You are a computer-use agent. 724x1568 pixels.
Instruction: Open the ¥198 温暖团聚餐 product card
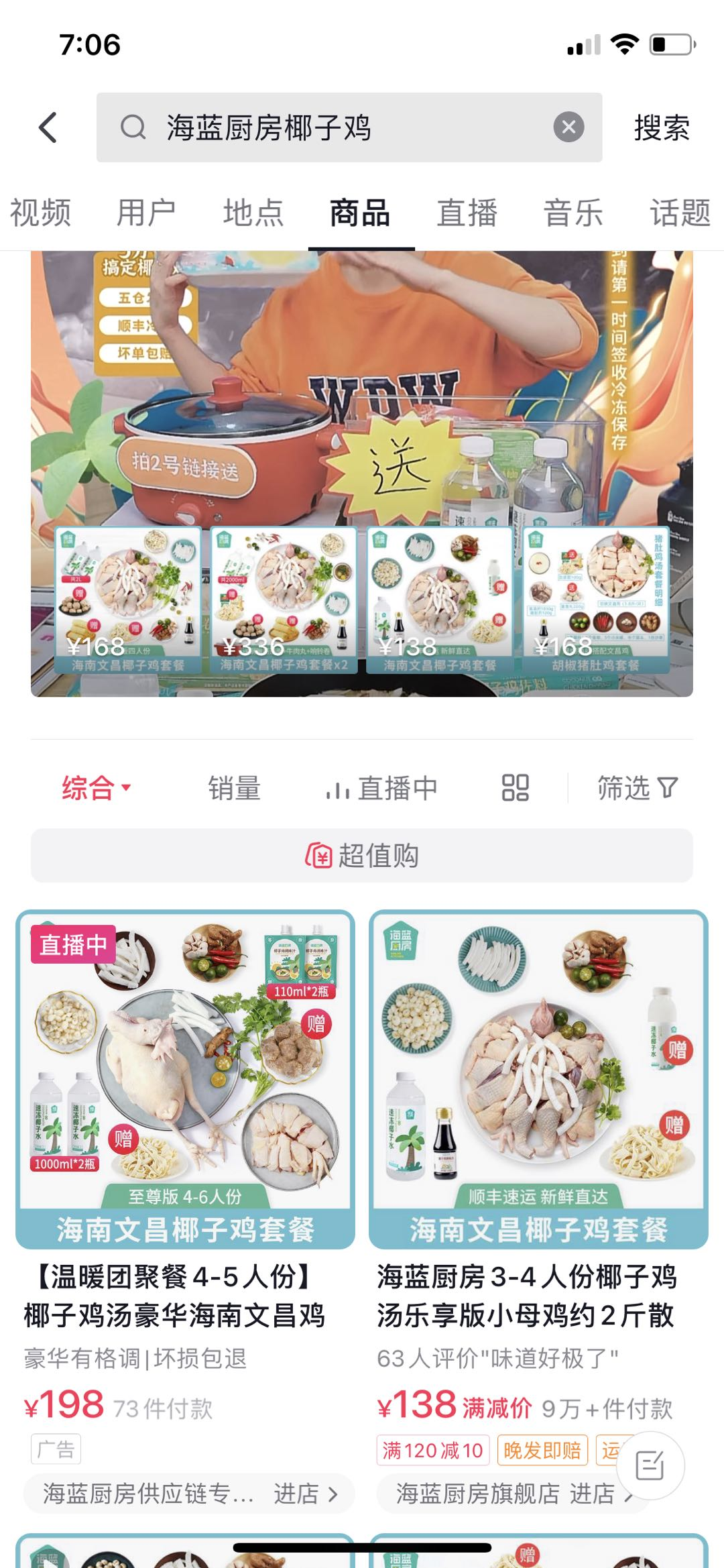tap(185, 1140)
